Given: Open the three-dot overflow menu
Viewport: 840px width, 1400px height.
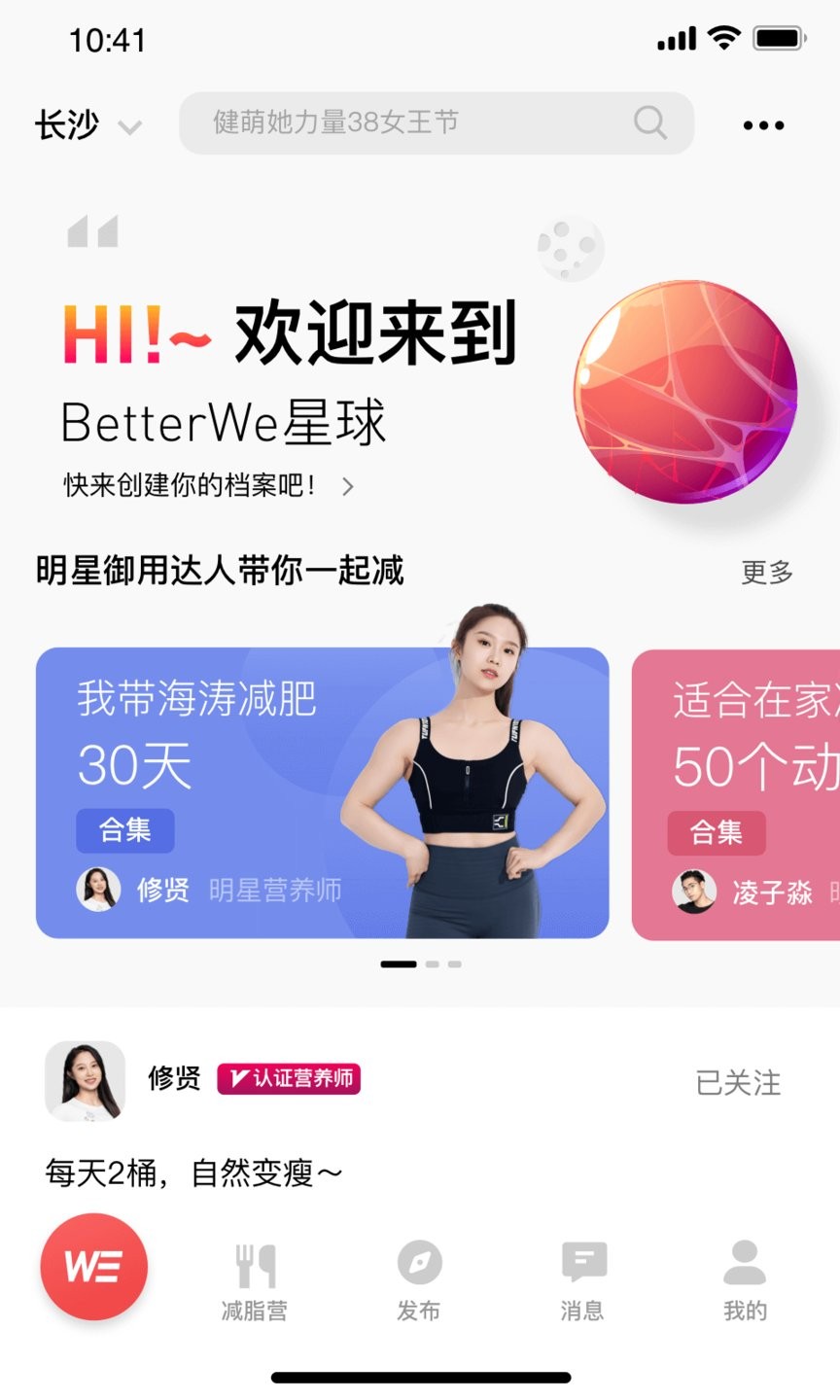Looking at the screenshot, I should 763,125.
